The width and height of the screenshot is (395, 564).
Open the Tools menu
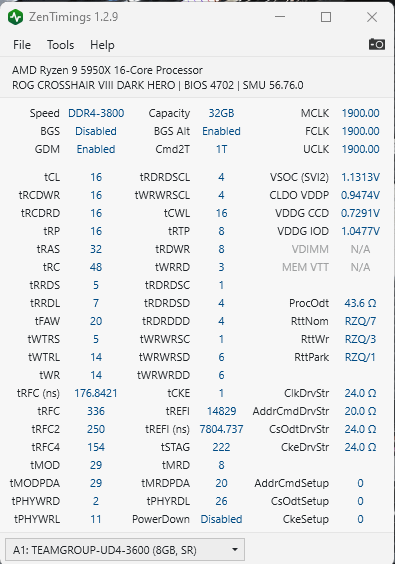(x=60, y=45)
